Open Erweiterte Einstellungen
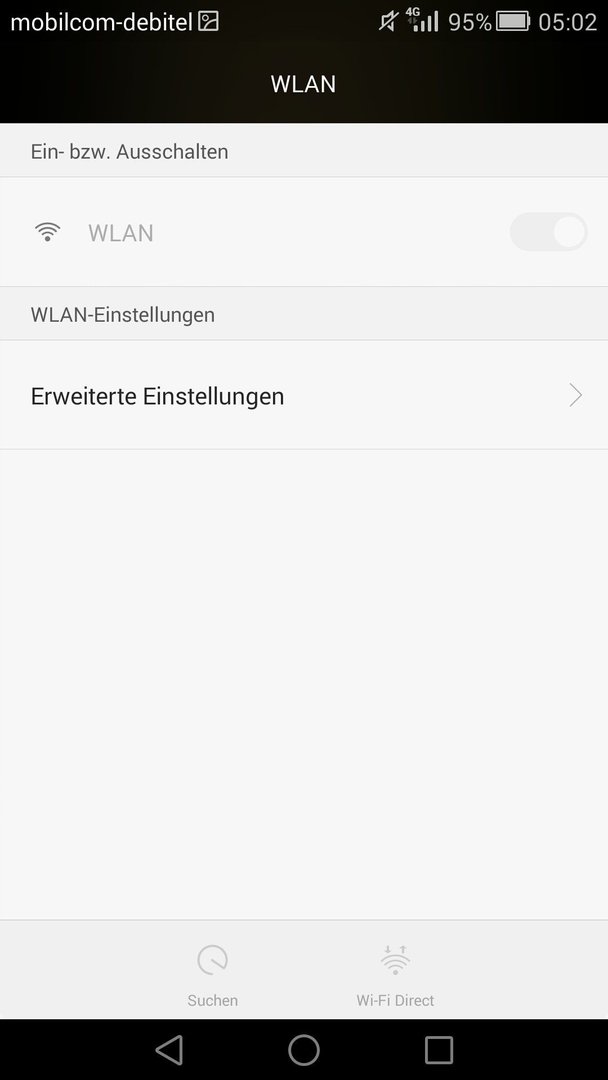The height and width of the screenshot is (1080, 608). [304, 395]
